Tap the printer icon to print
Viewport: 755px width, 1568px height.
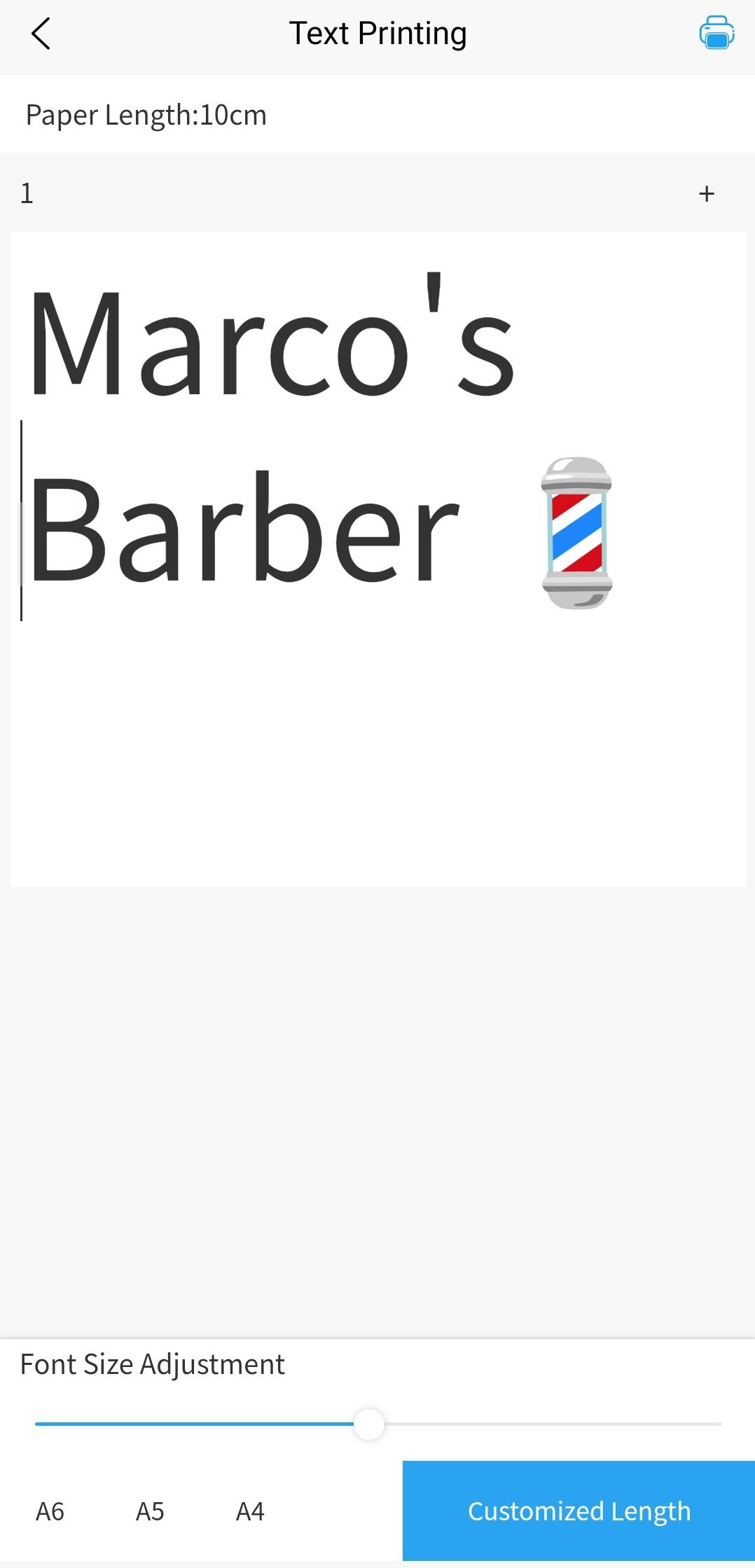(x=716, y=33)
